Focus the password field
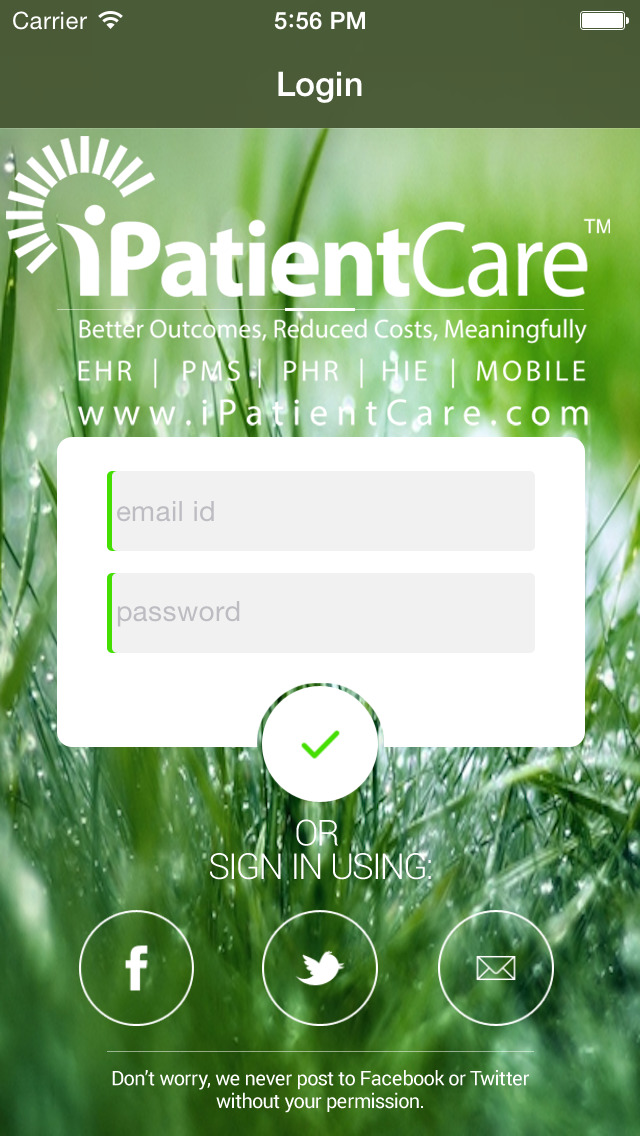The image size is (640, 1136). 321,613
